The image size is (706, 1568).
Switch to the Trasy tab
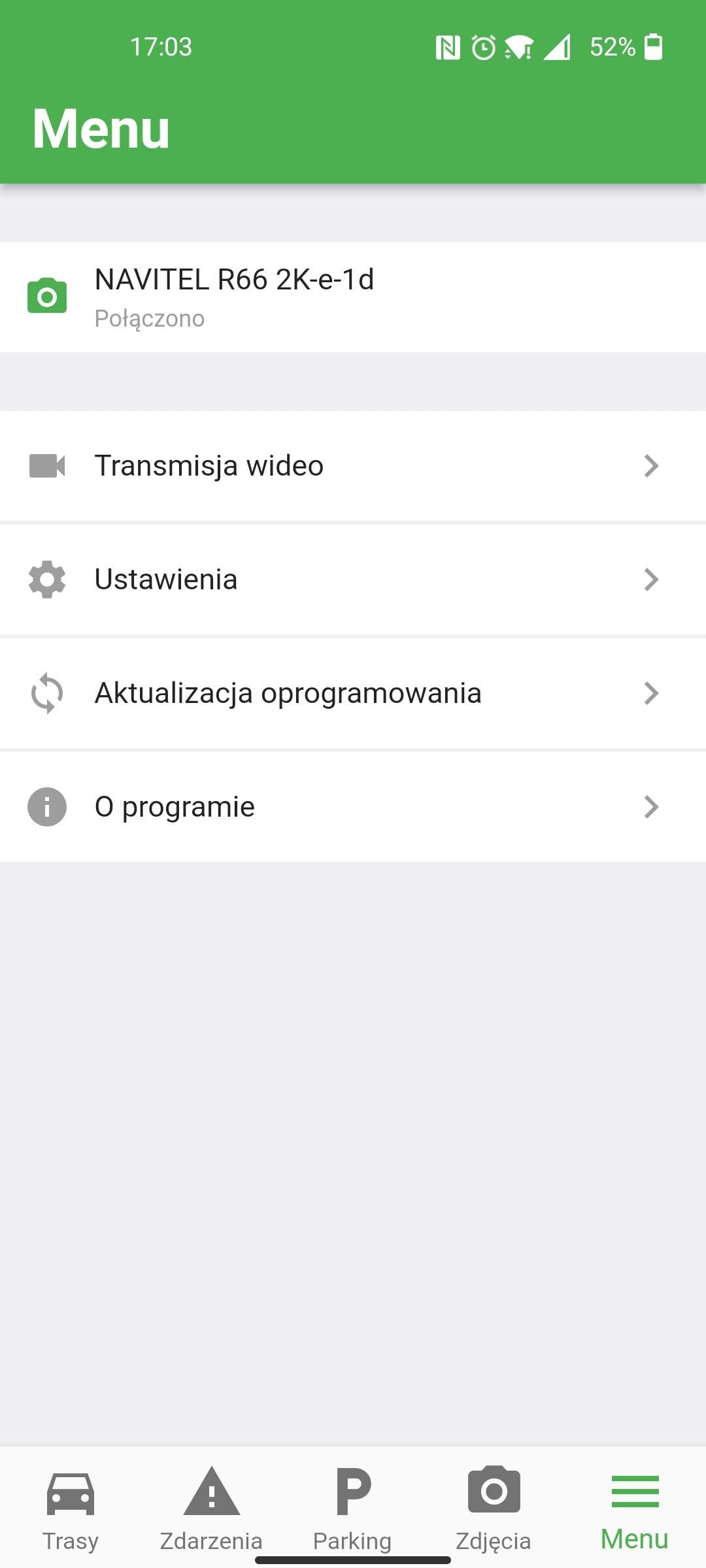point(71,1509)
